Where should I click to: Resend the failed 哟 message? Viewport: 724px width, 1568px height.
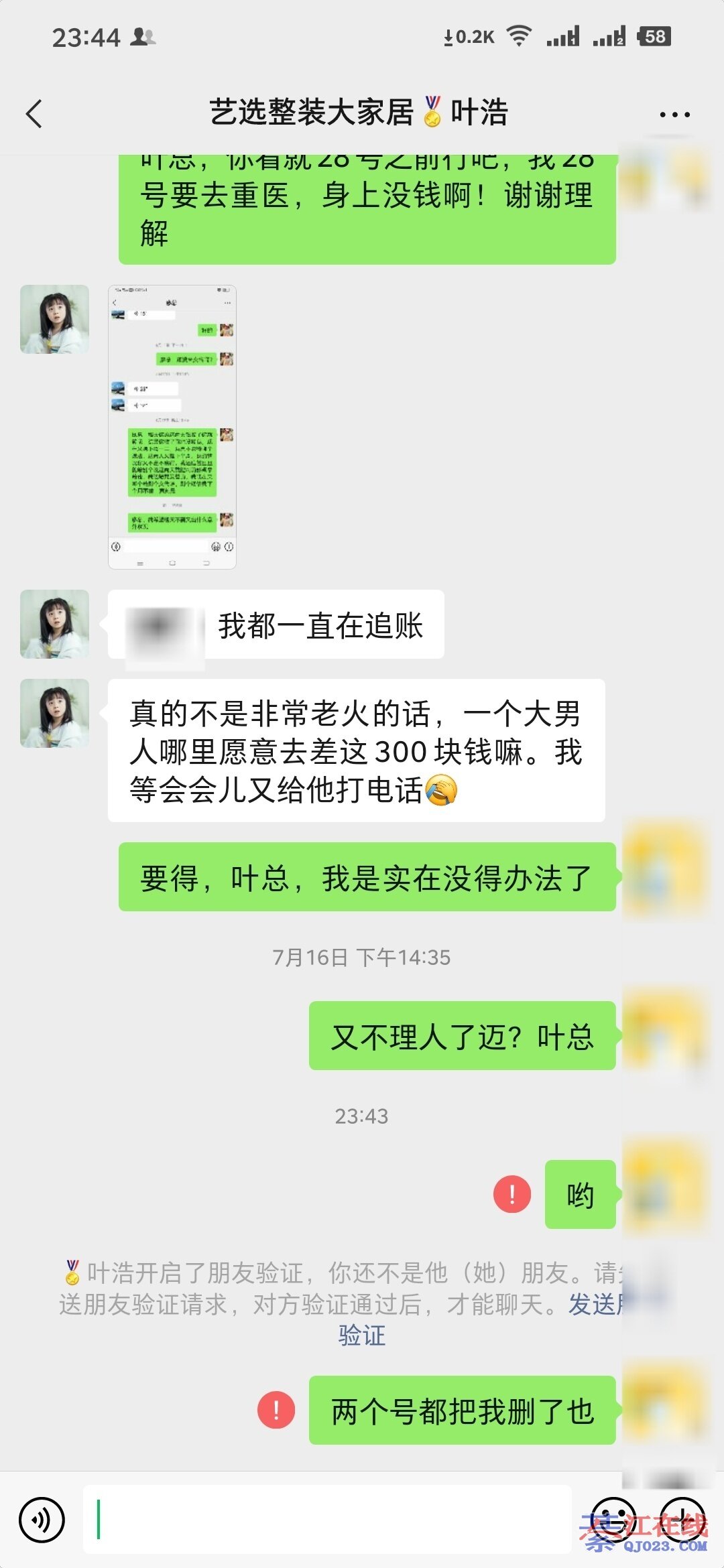[x=512, y=1194]
